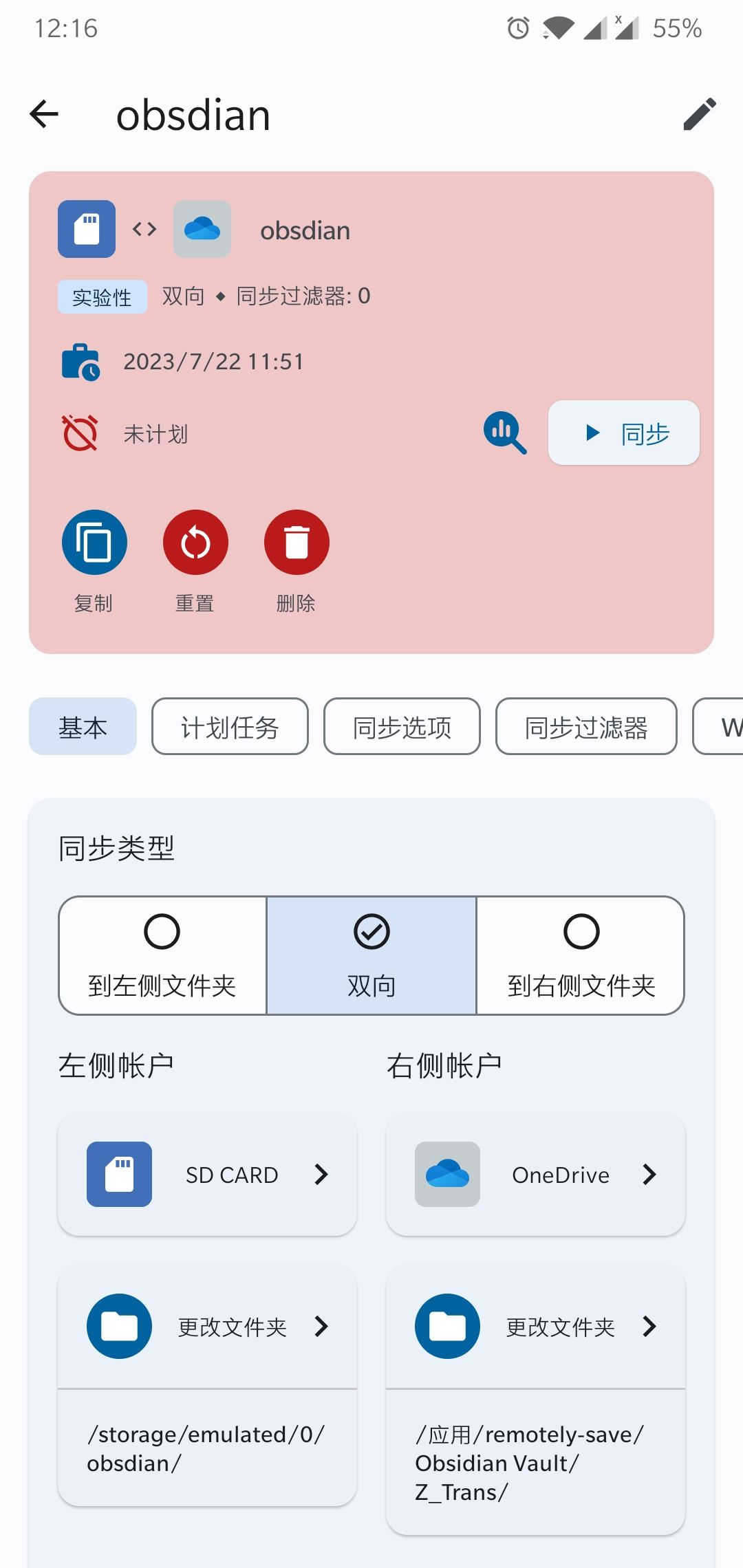Viewport: 743px width, 1568px height.
Task: Open the OneDrive right account
Action: pyautogui.click(x=535, y=1175)
